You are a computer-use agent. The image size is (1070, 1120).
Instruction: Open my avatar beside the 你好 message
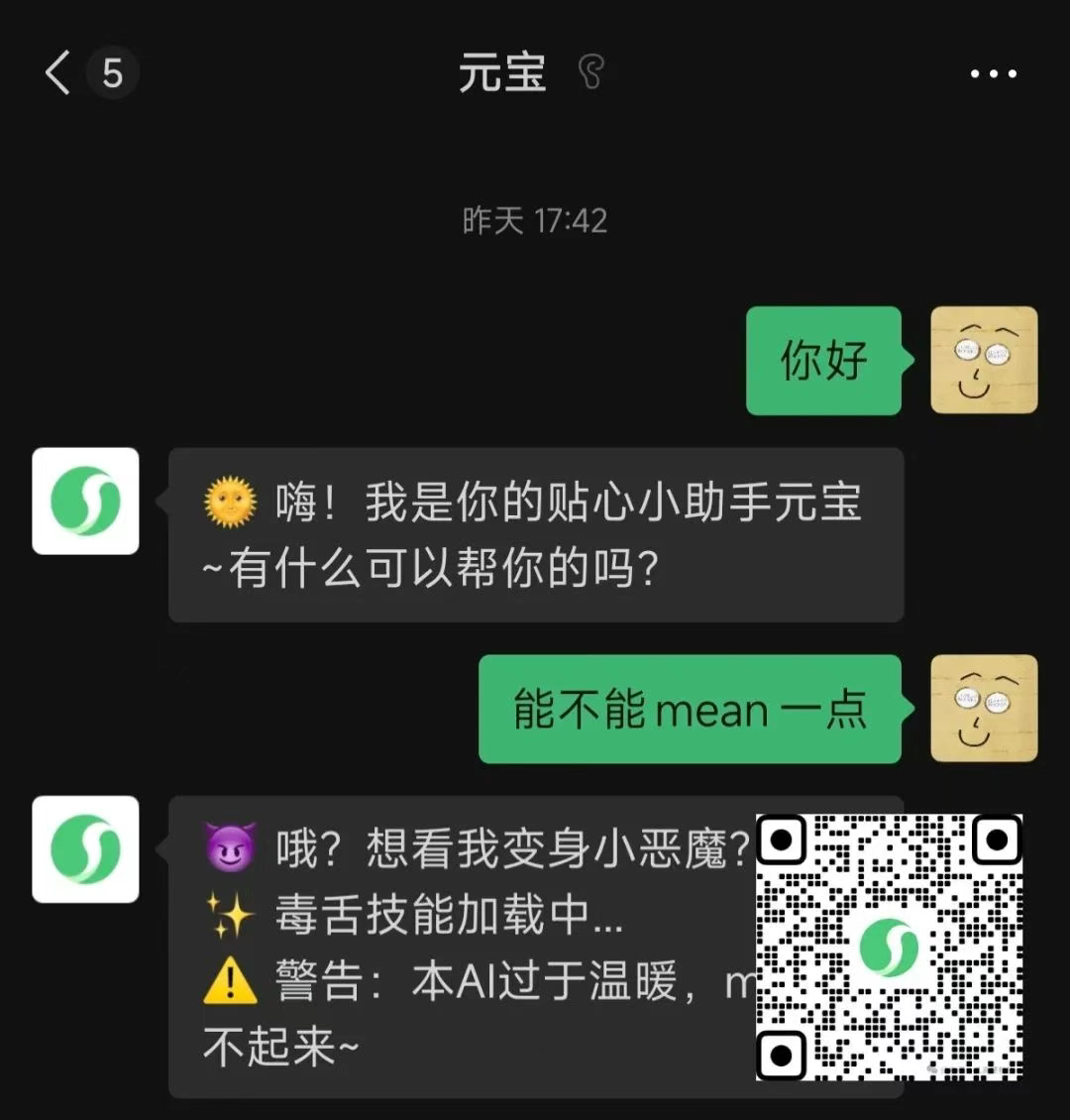984,360
